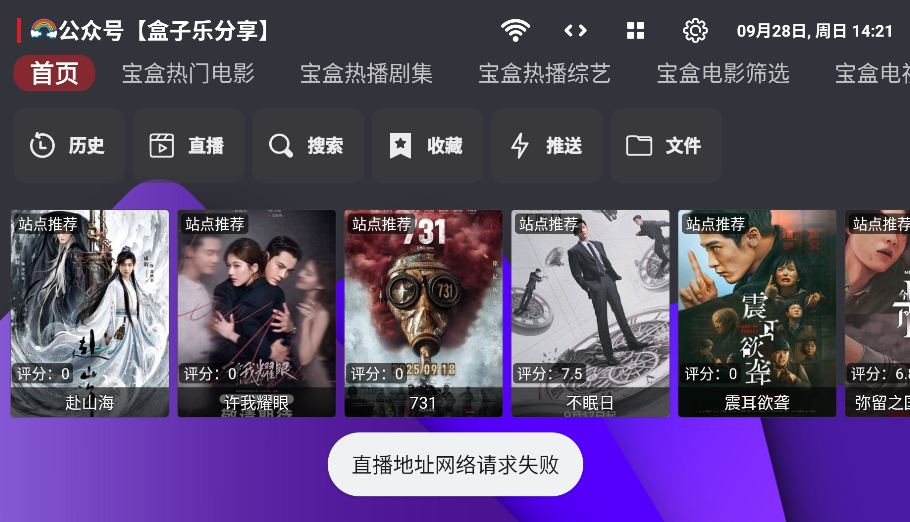This screenshot has height=522, width=910.
Task: Open the 震耳欲聋 movie card
Action: click(757, 313)
